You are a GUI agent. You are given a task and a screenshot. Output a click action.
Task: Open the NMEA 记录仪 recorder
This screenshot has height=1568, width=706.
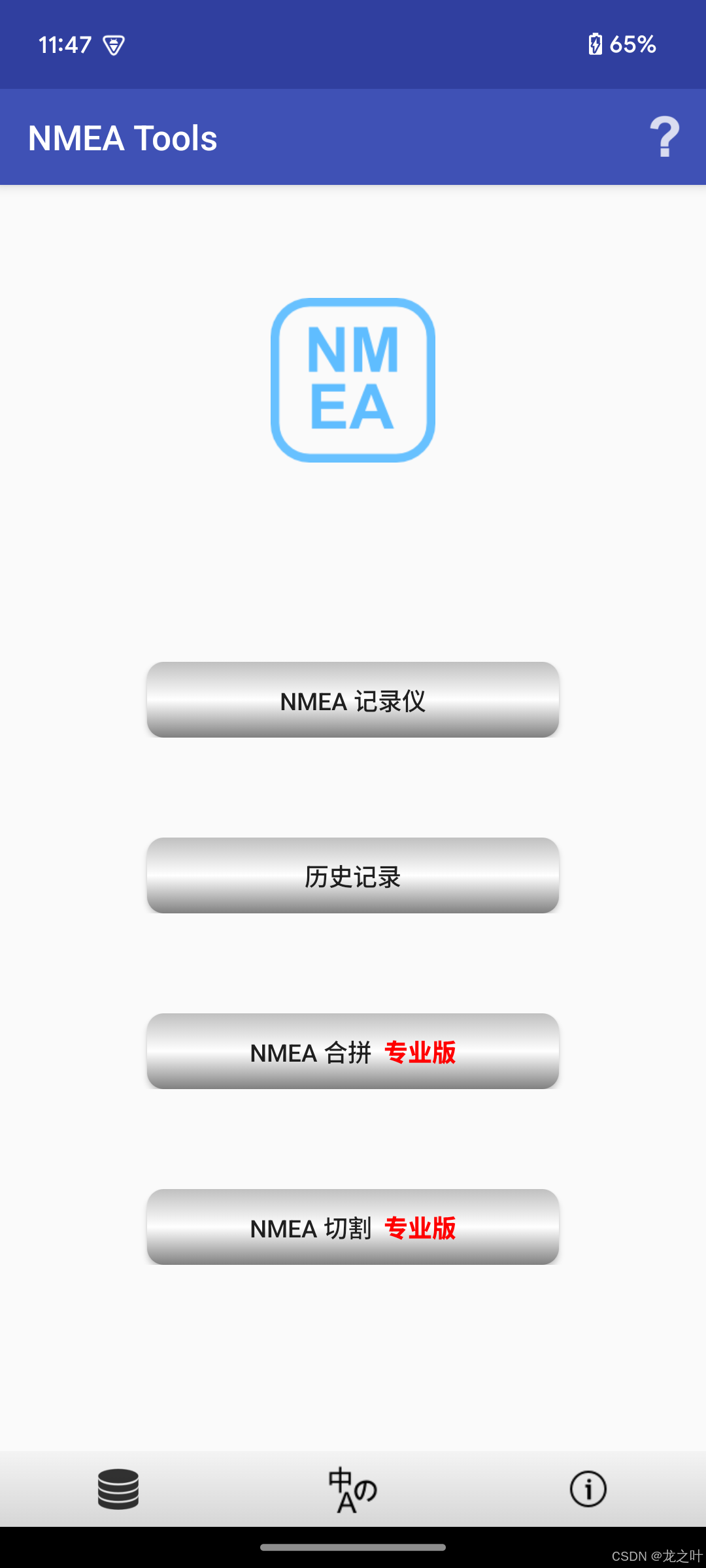[x=353, y=700]
